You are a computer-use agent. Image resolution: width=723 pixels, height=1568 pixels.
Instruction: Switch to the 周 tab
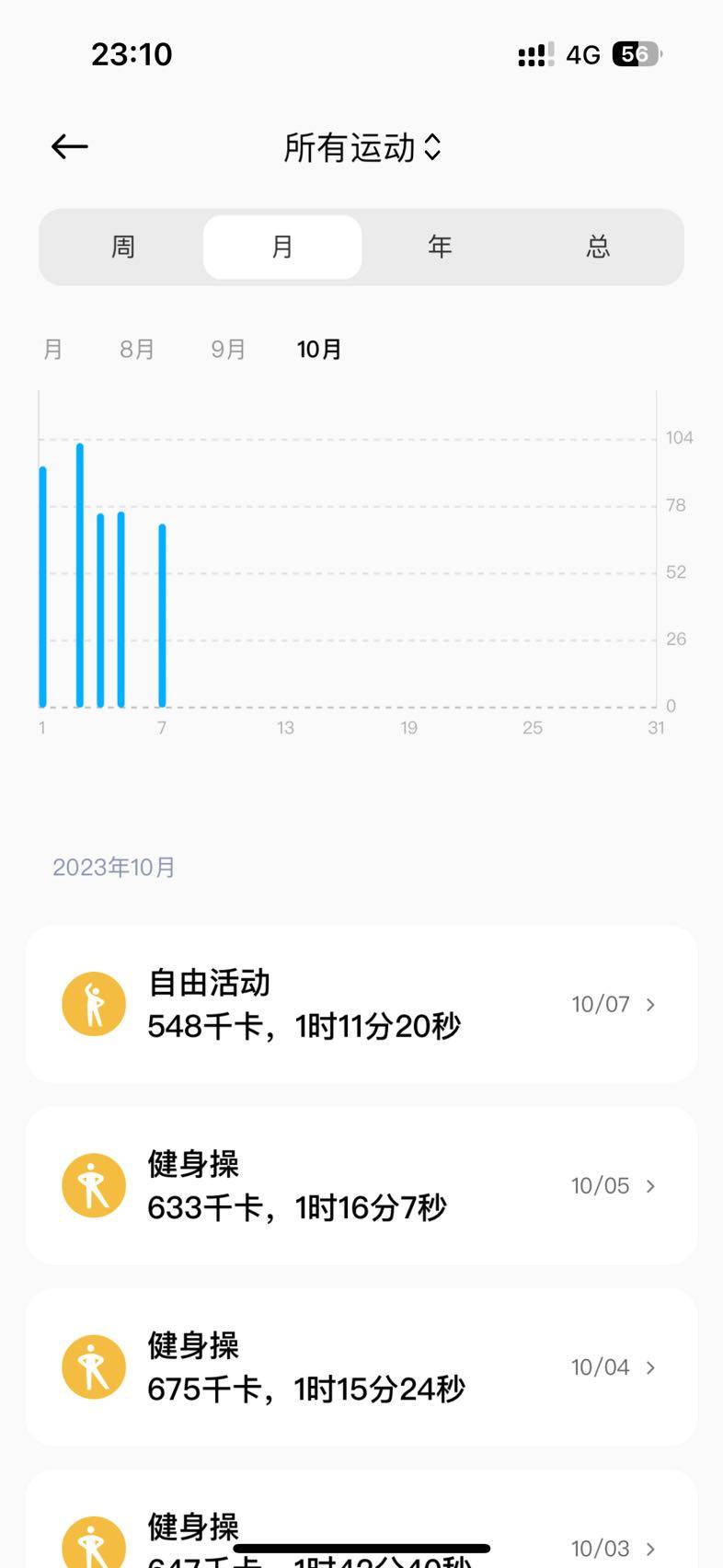click(x=123, y=247)
